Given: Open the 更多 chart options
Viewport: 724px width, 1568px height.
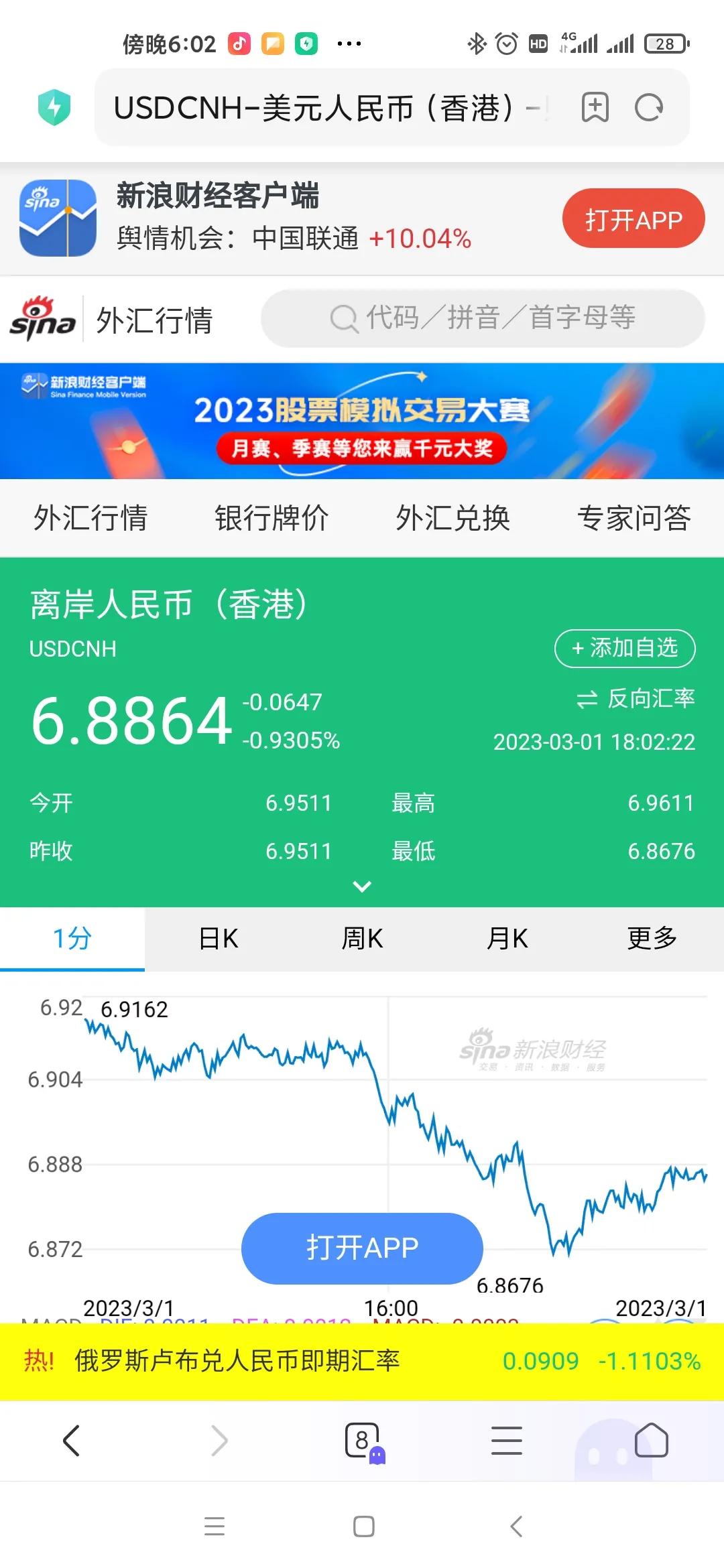Looking at the screenshot, I should point(652,939).
